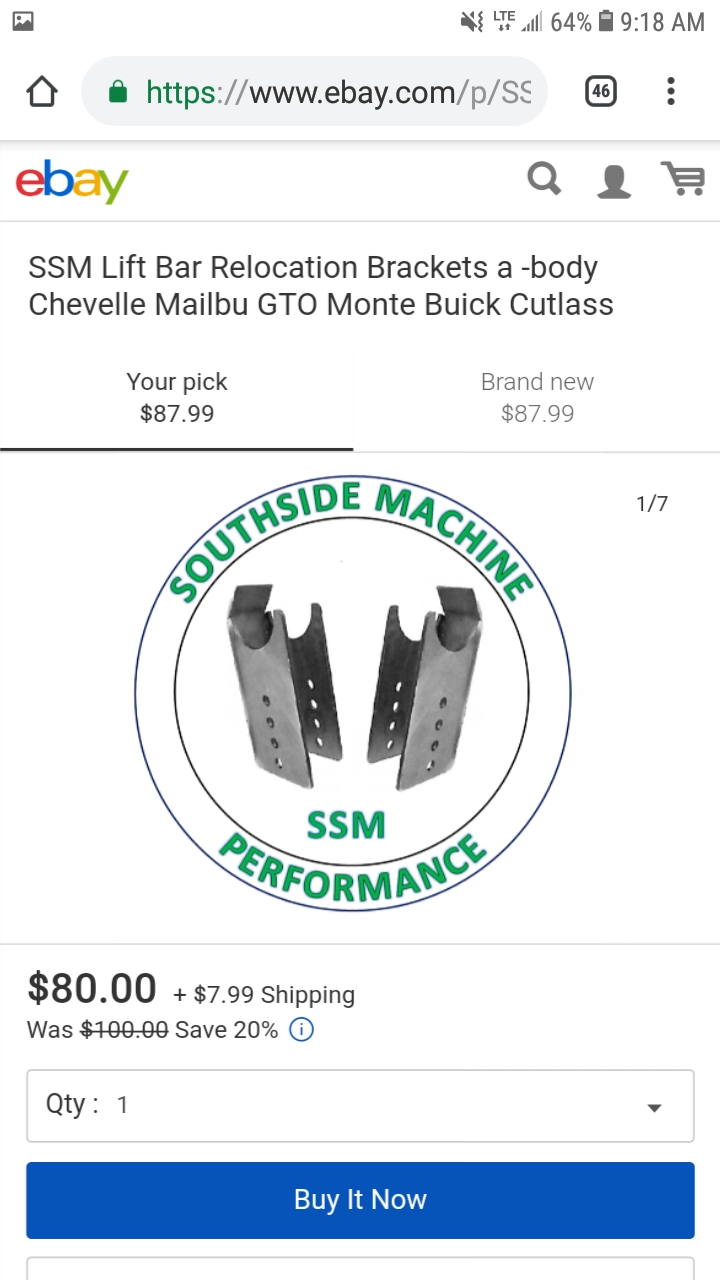View the shopping cart
720x1280 pixels.
tap(683, 180)
